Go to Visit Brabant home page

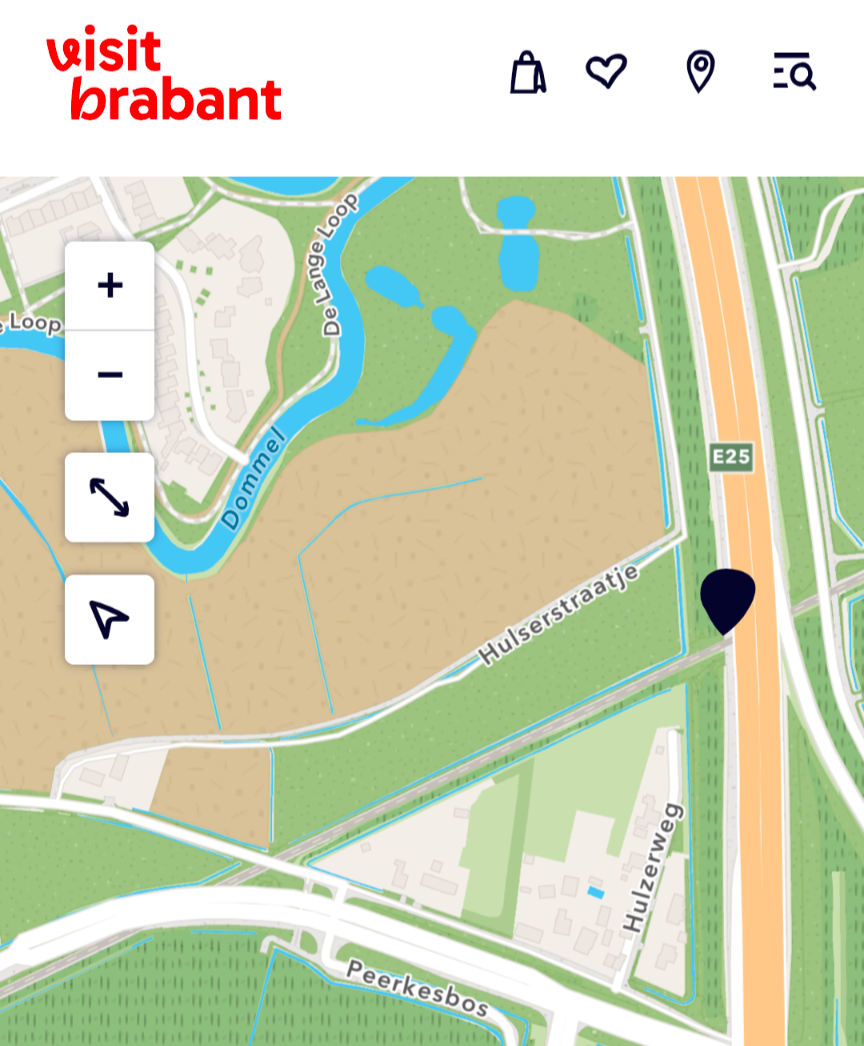pos(164,74)
